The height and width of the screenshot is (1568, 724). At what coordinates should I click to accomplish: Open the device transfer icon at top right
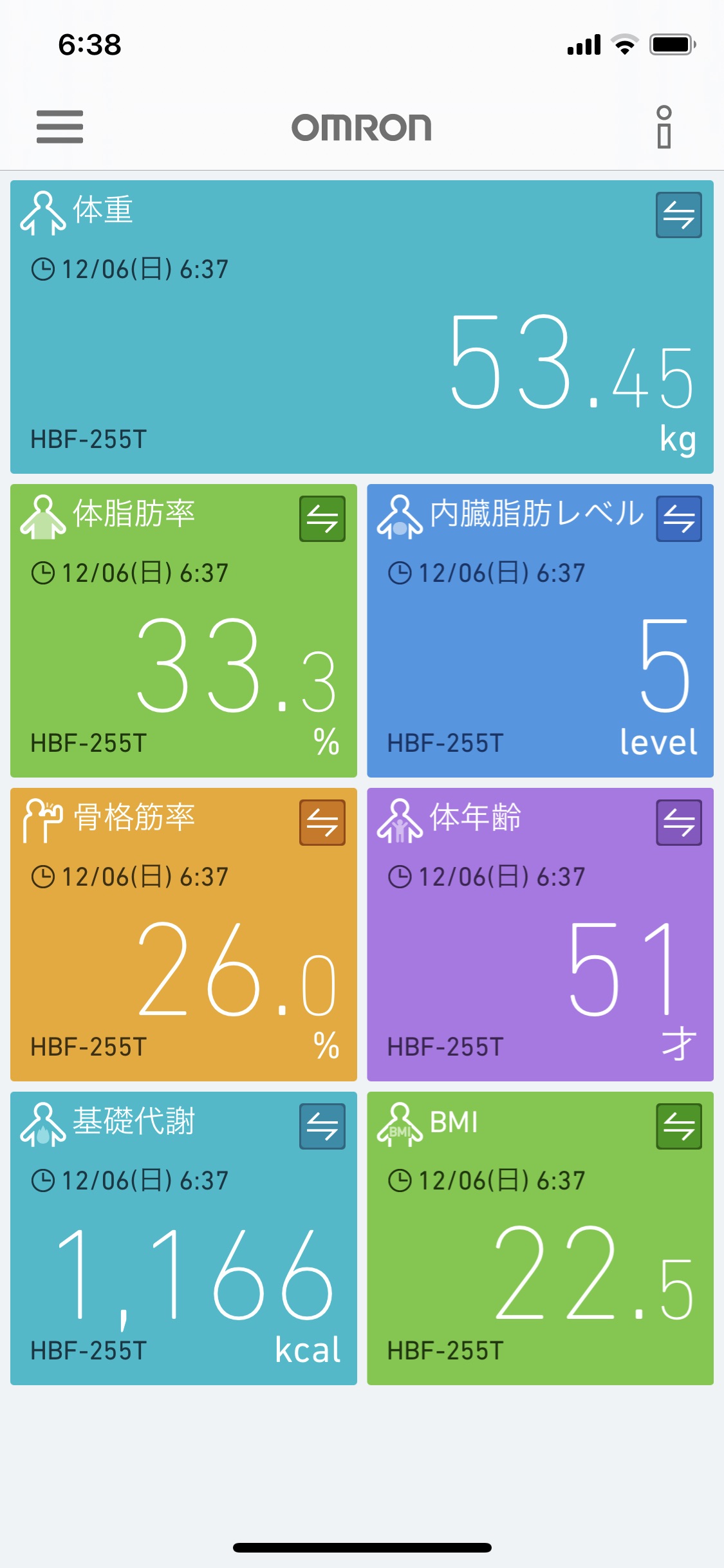point(664,127)
